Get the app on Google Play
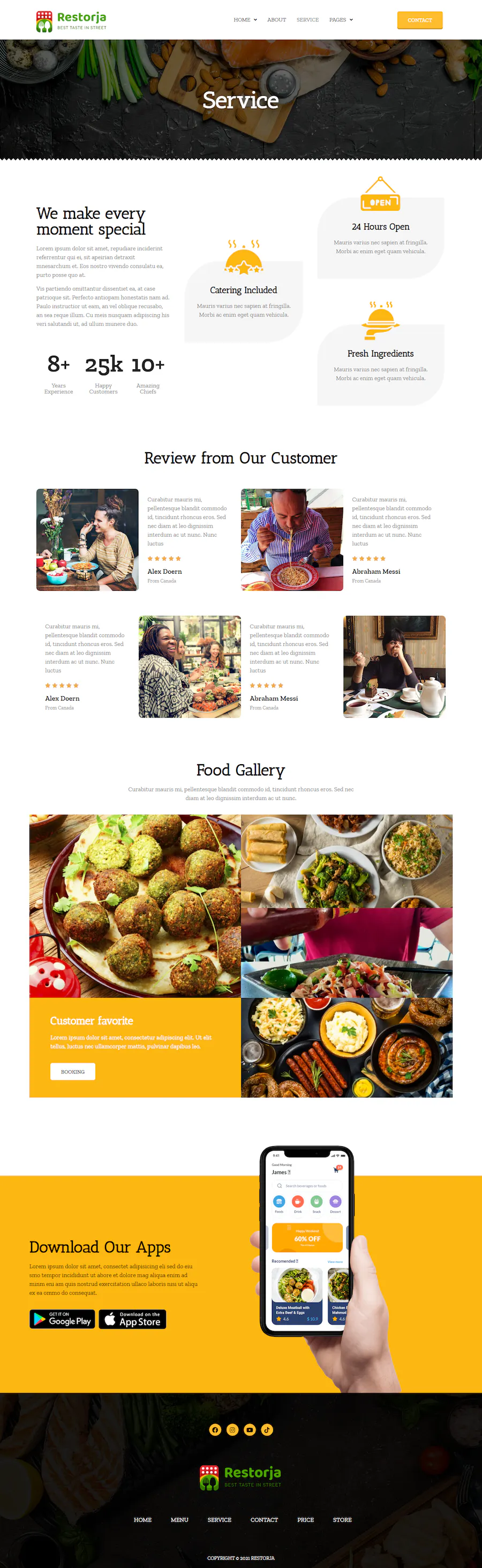The height and width of the screenshot is (1568, 482). [x=62, y=1319]
